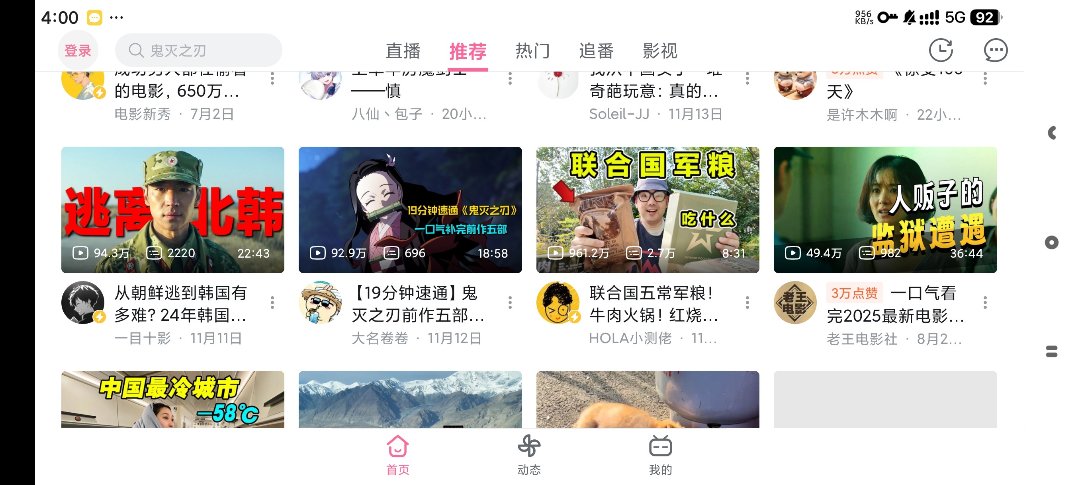Viewport: 1080px width, 485px height.
Task: Watch the 19分钟速通鬼灭之刃 video
Action: tap(410, 210)
